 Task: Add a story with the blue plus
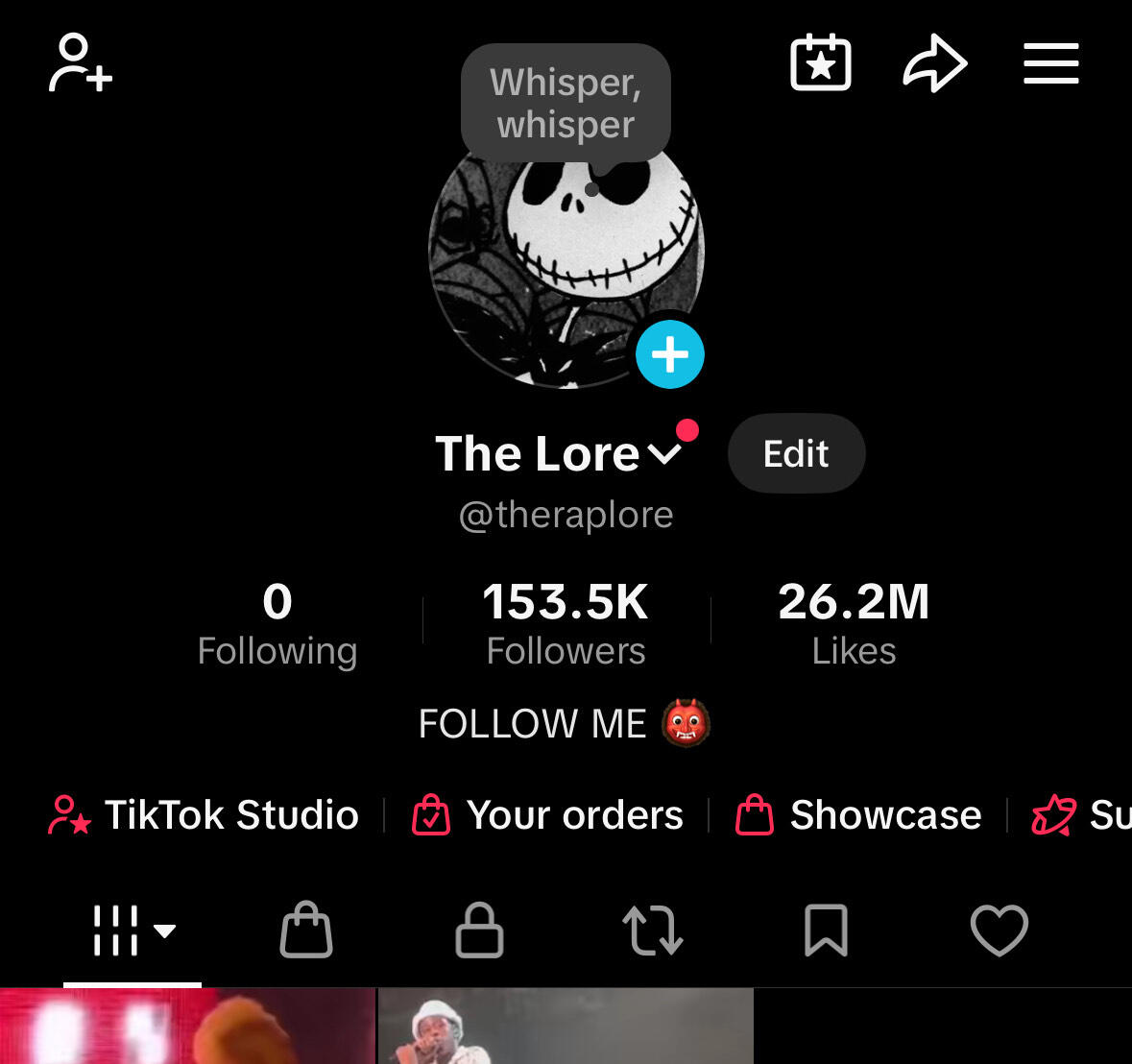click(x=669, y=354)
